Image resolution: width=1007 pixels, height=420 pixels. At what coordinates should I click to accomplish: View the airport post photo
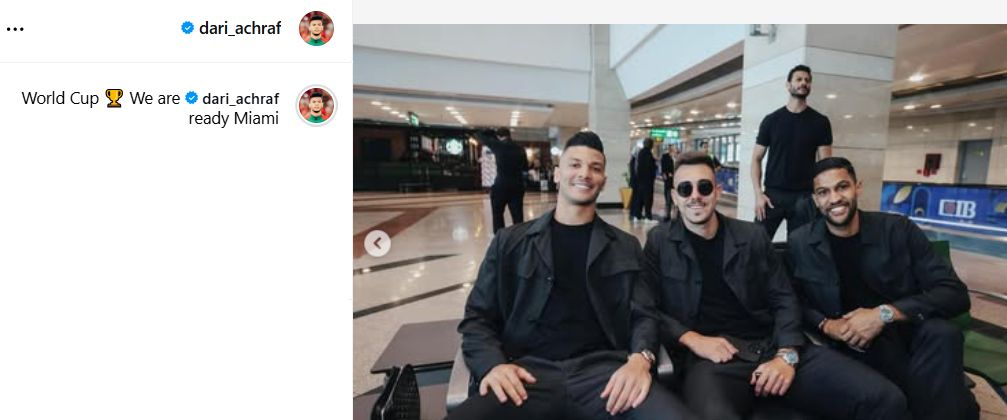(x=680, y=220)
